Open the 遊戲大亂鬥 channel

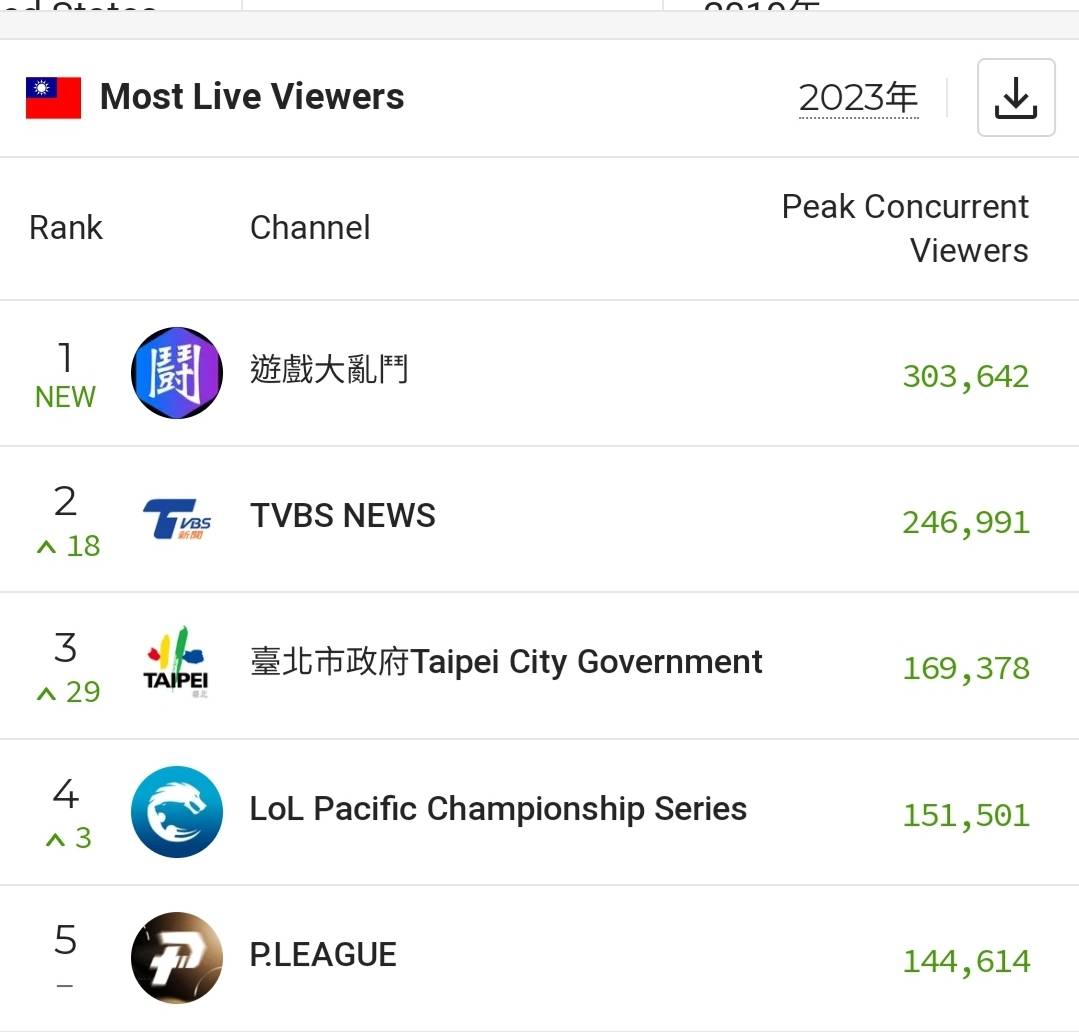coord(329,372)
